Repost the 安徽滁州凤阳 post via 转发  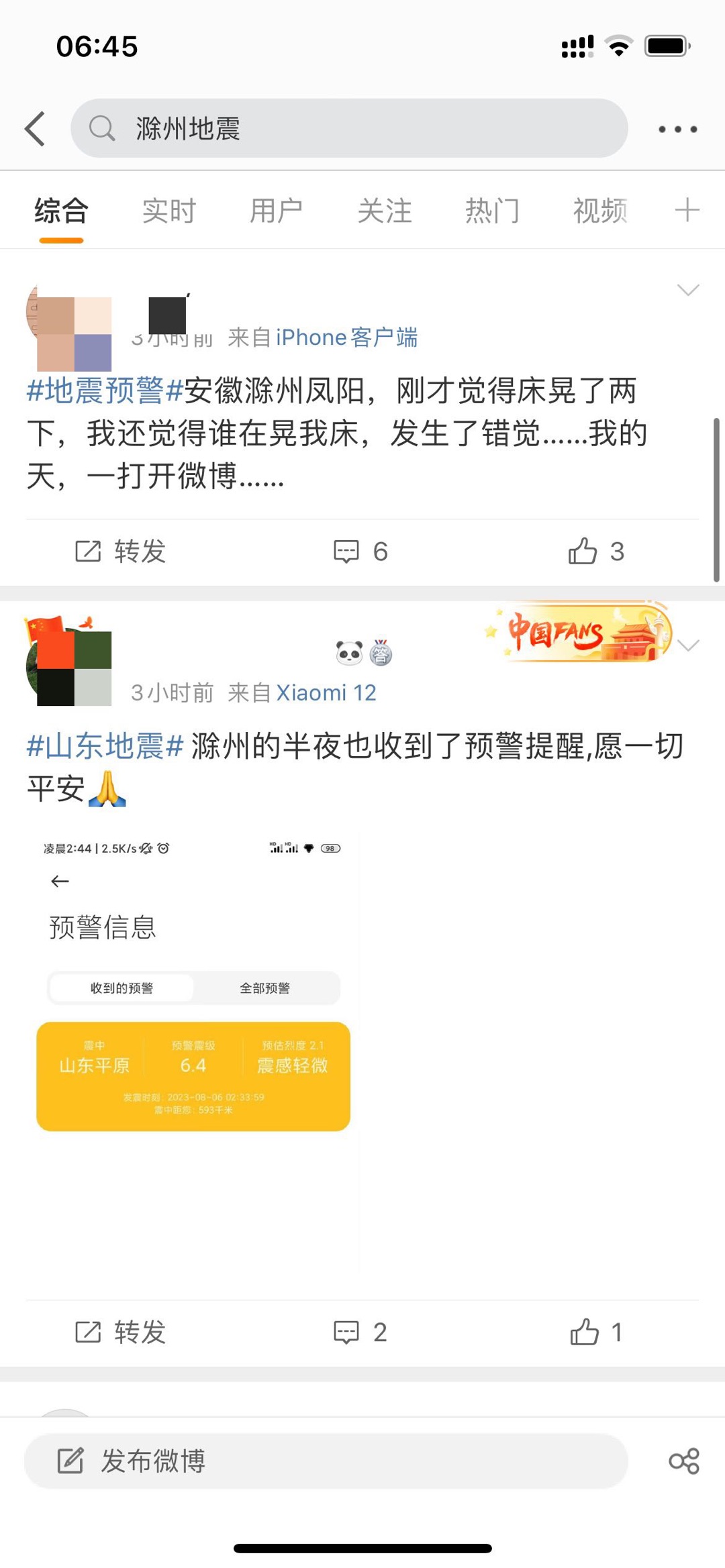point(121,552)
